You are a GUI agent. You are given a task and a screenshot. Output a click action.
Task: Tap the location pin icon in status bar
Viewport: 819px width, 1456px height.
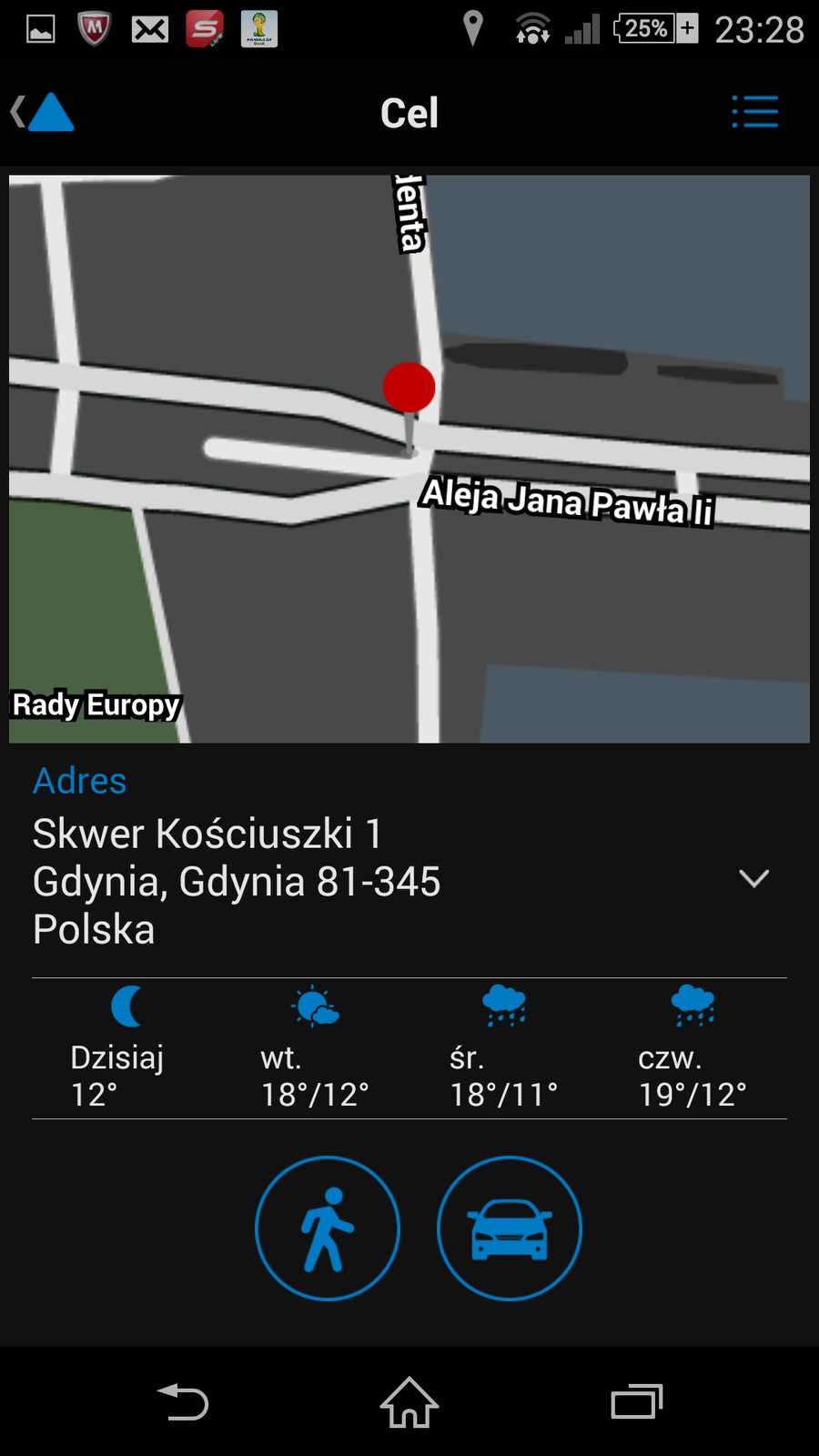[x=472, y=27]
